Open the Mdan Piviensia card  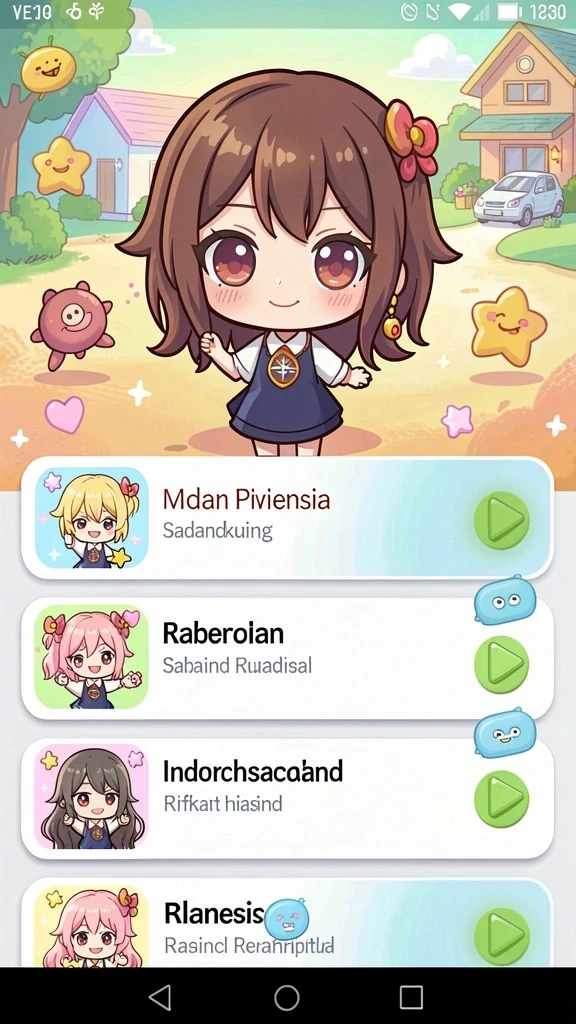click(x=287, y=519)
